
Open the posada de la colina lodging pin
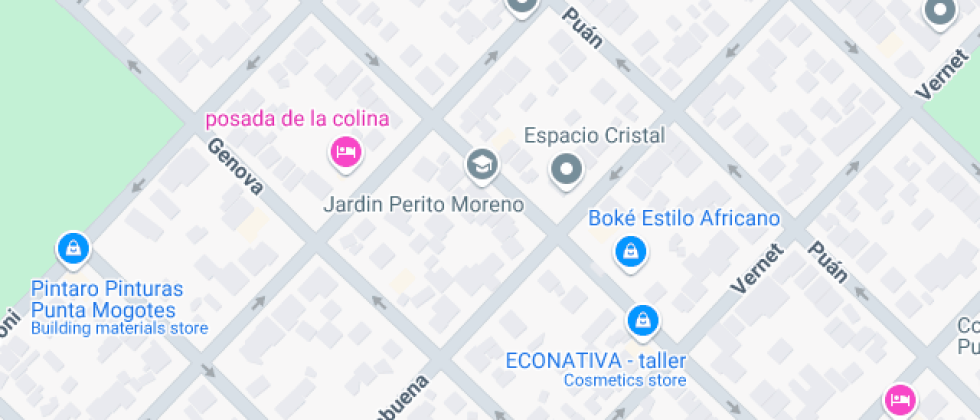pyautogui.click(x=346, y=152)
